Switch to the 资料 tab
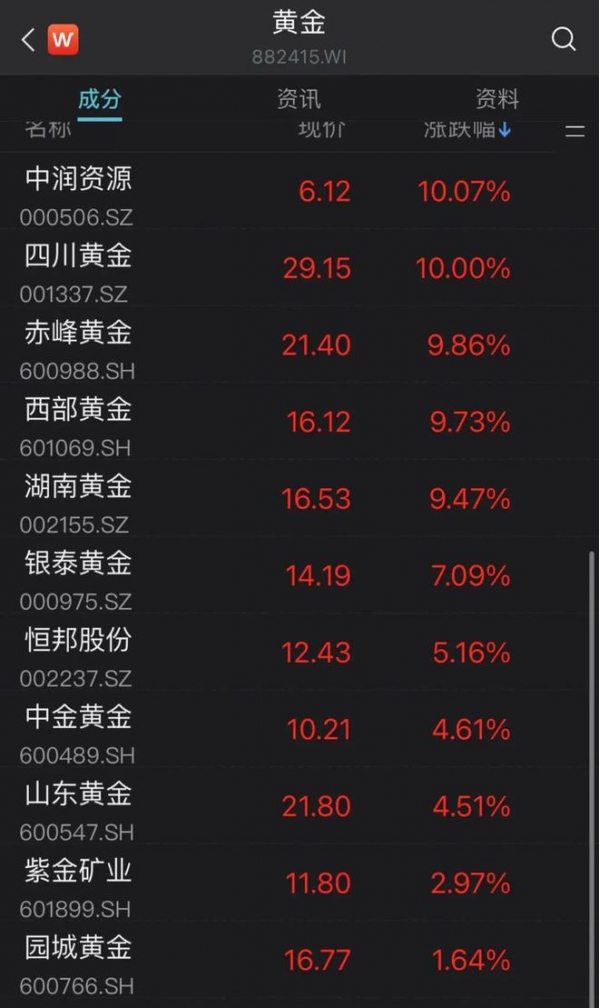 tap(497, 99)
